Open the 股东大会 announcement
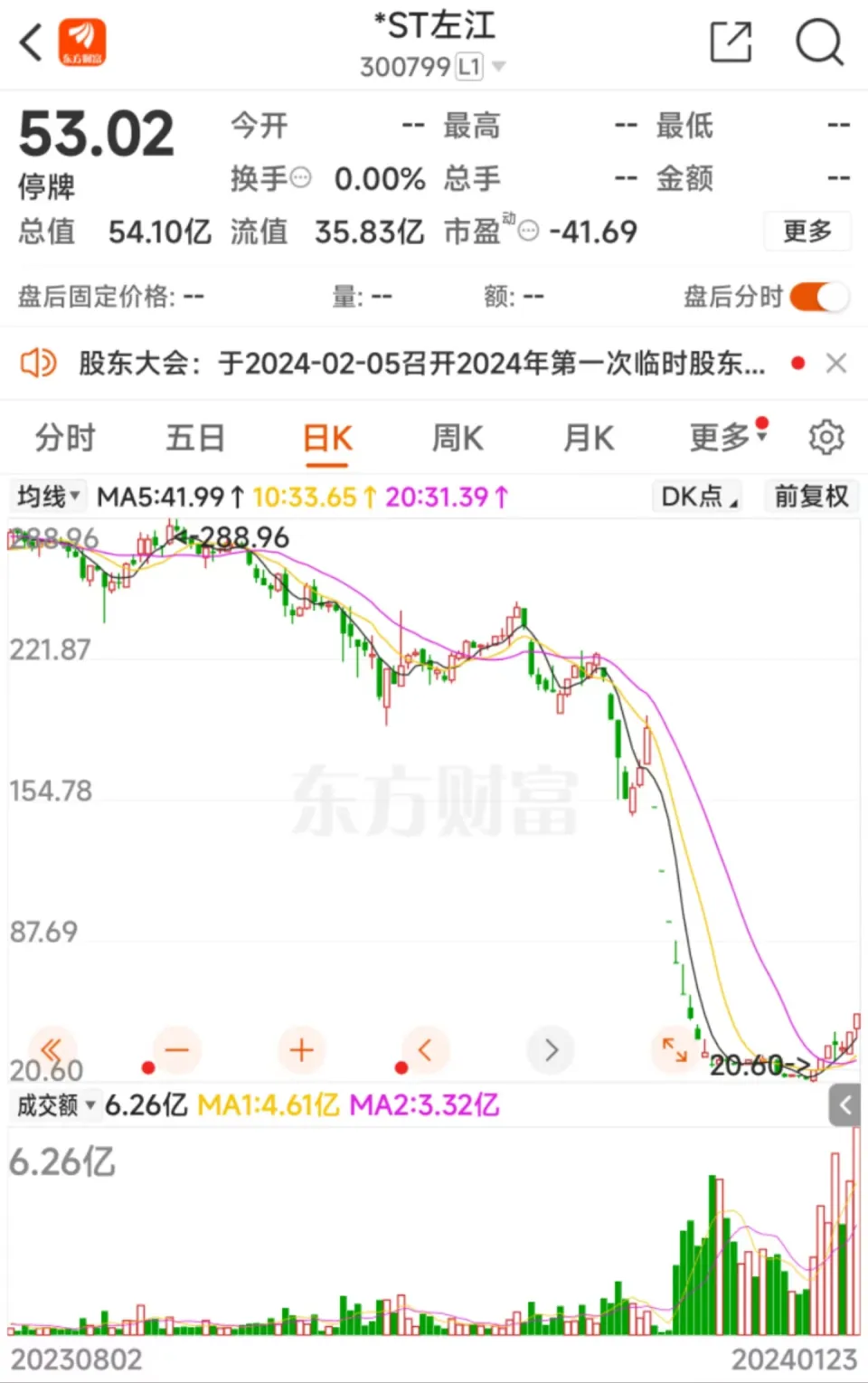Viewport: 868px width, 1383px height. (420, 364)
